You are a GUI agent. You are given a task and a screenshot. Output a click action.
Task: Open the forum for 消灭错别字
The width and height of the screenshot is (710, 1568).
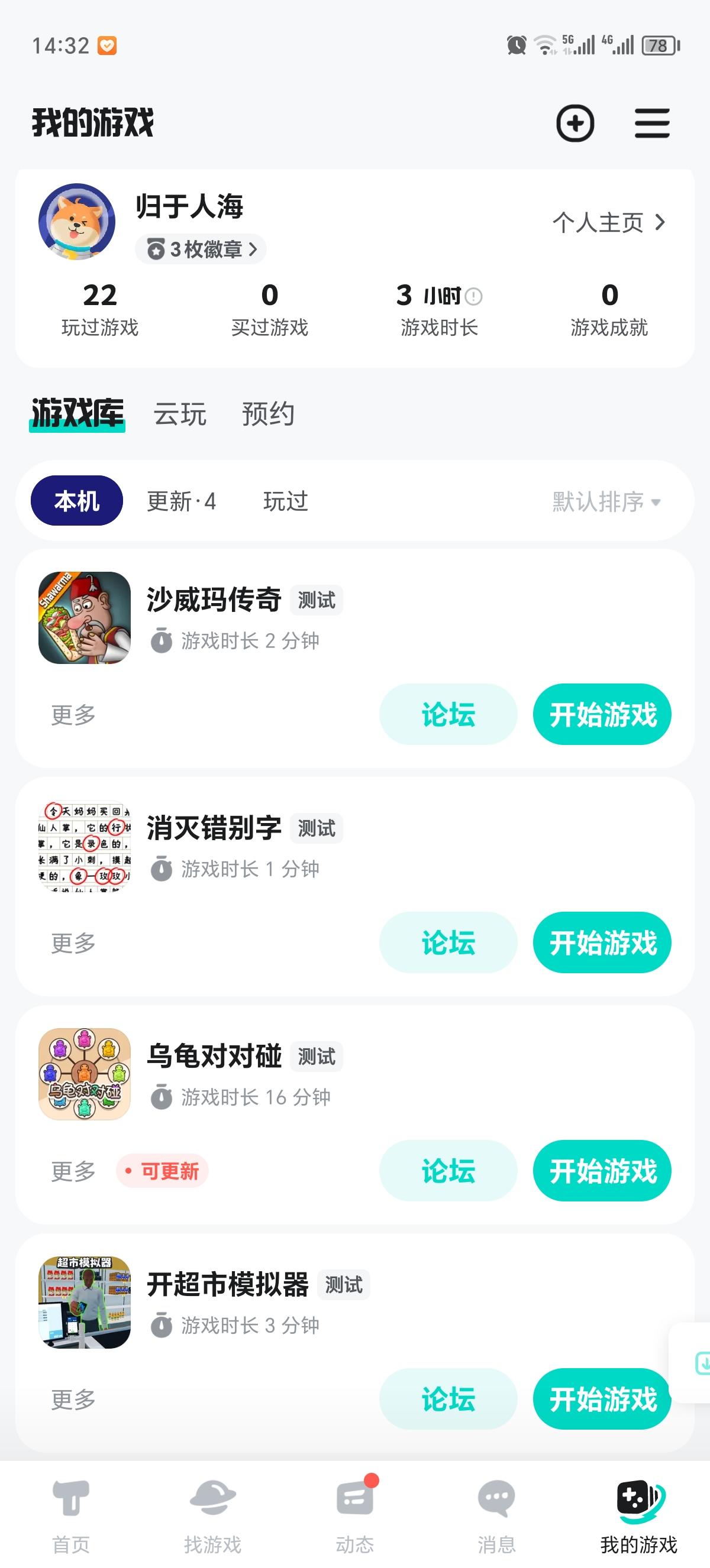[448, 943]
